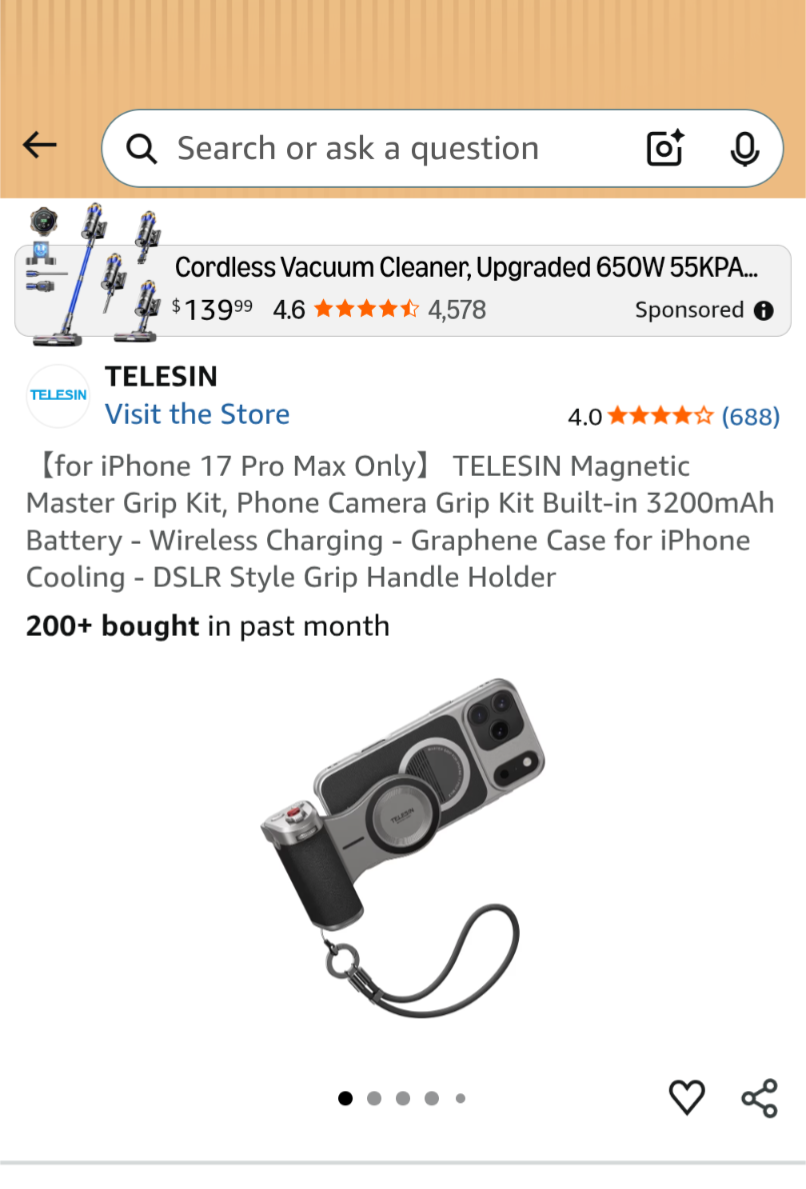Image resolution: width=806 pixels, height=1189 pixels.
Task: Open the sponsored Cordless Vacuum Cleaner ad
Action: (465, 268)
